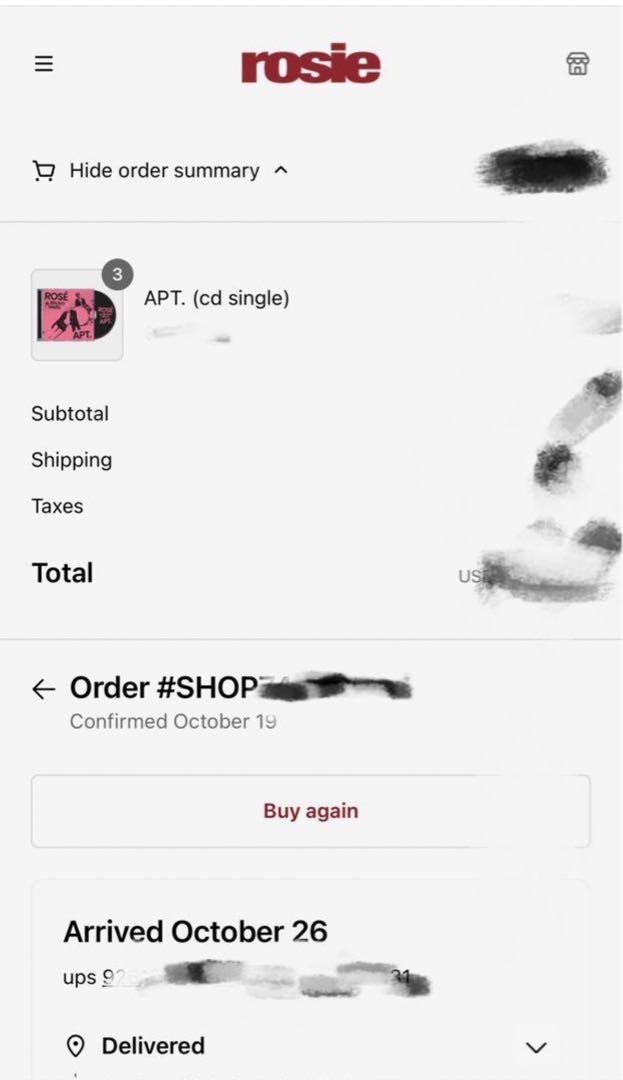Go back from order details
Screen dimensions: 623x1080
click(43, 688)
